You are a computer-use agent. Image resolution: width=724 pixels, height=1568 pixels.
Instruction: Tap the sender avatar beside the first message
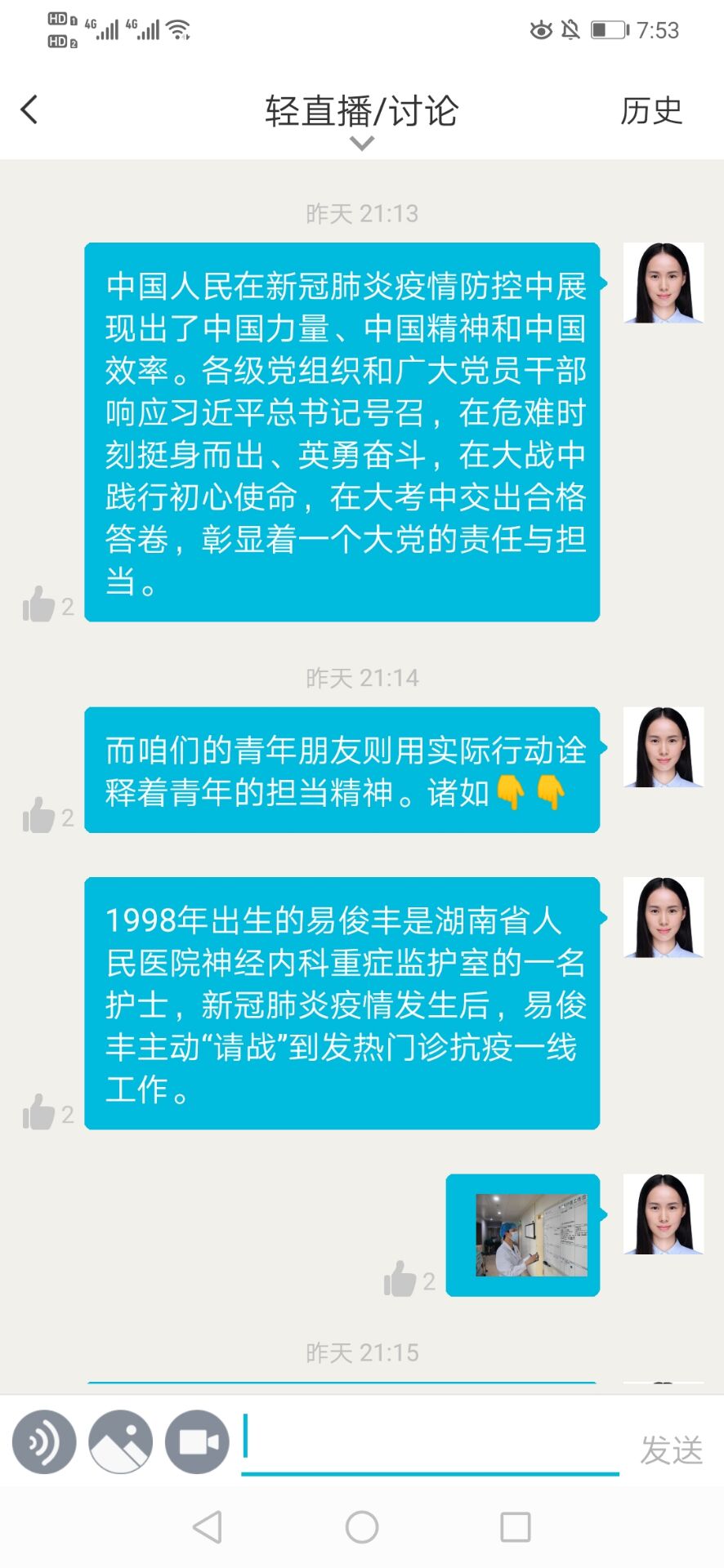coord(662,282)
